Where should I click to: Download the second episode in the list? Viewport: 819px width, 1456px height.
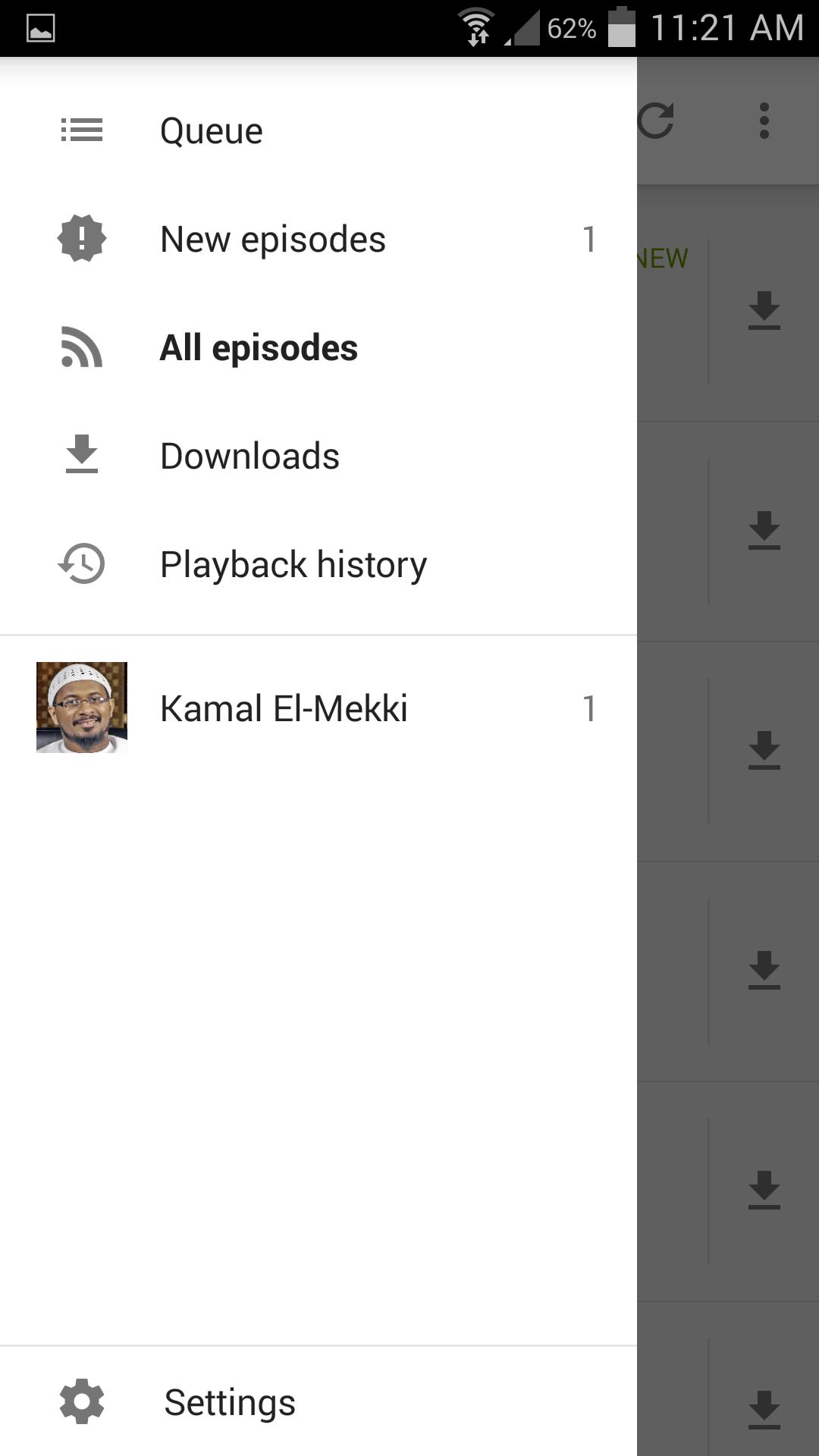(762, 531)
